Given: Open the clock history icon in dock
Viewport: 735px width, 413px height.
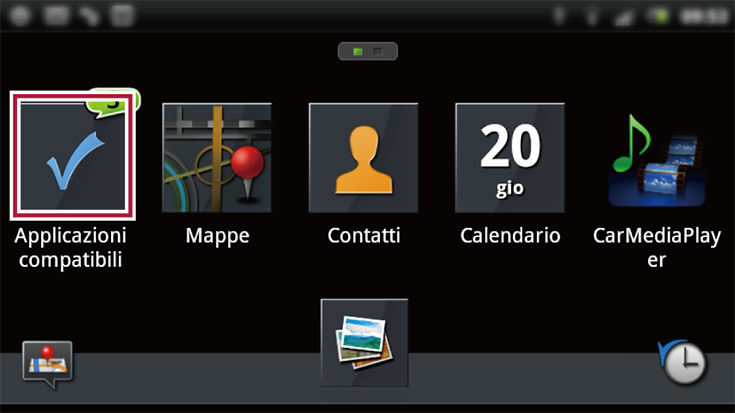Looking at the screenshot, I should 682,363.
